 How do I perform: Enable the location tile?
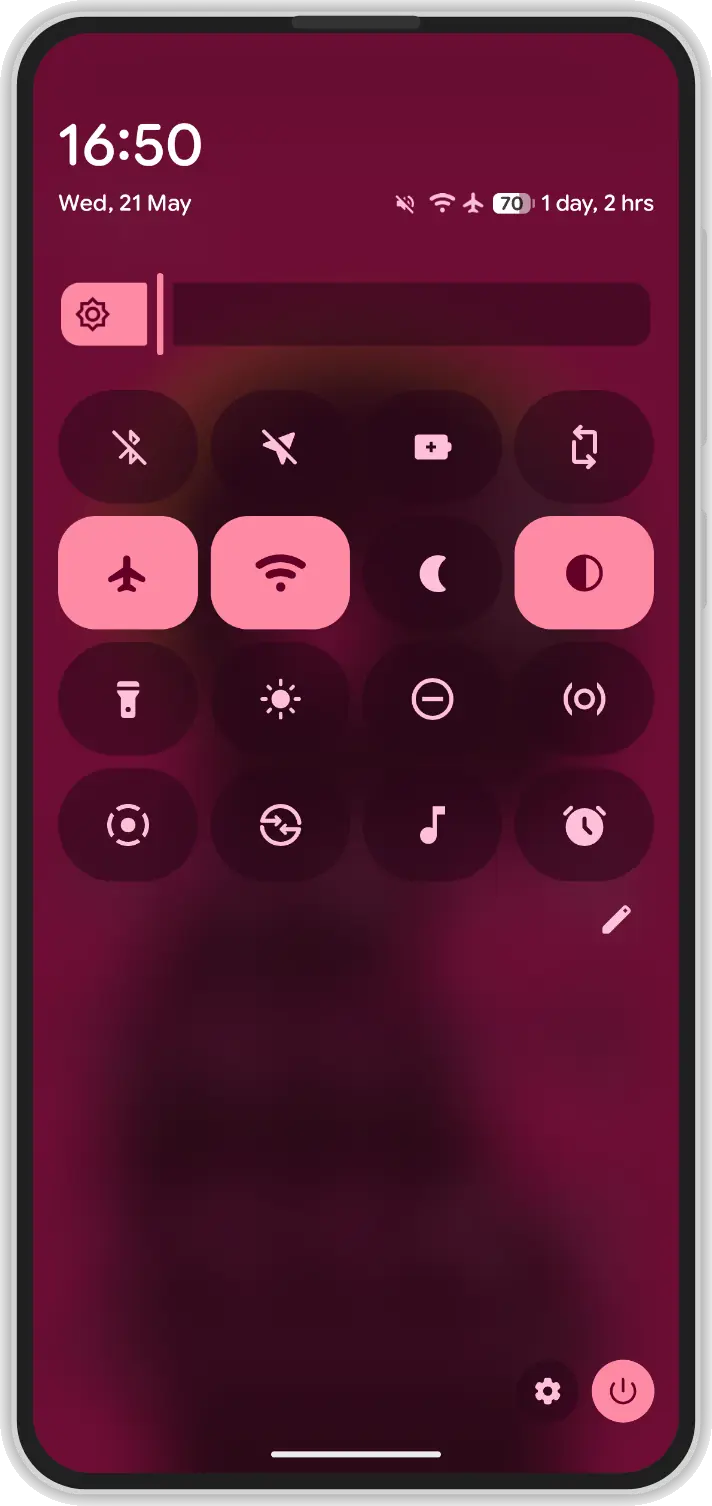(280, 447)
